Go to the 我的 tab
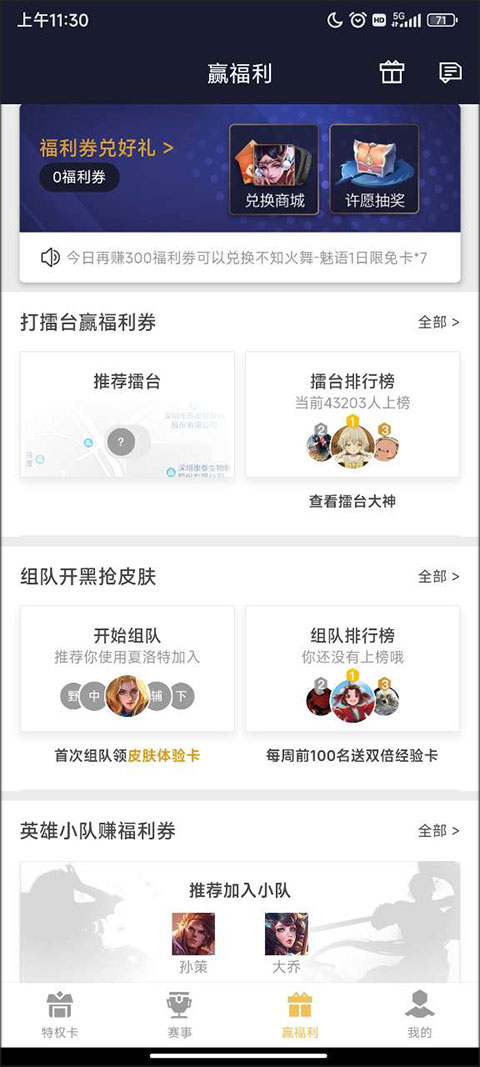The height and width of the screenshot is (1067, 480). 419,1015
